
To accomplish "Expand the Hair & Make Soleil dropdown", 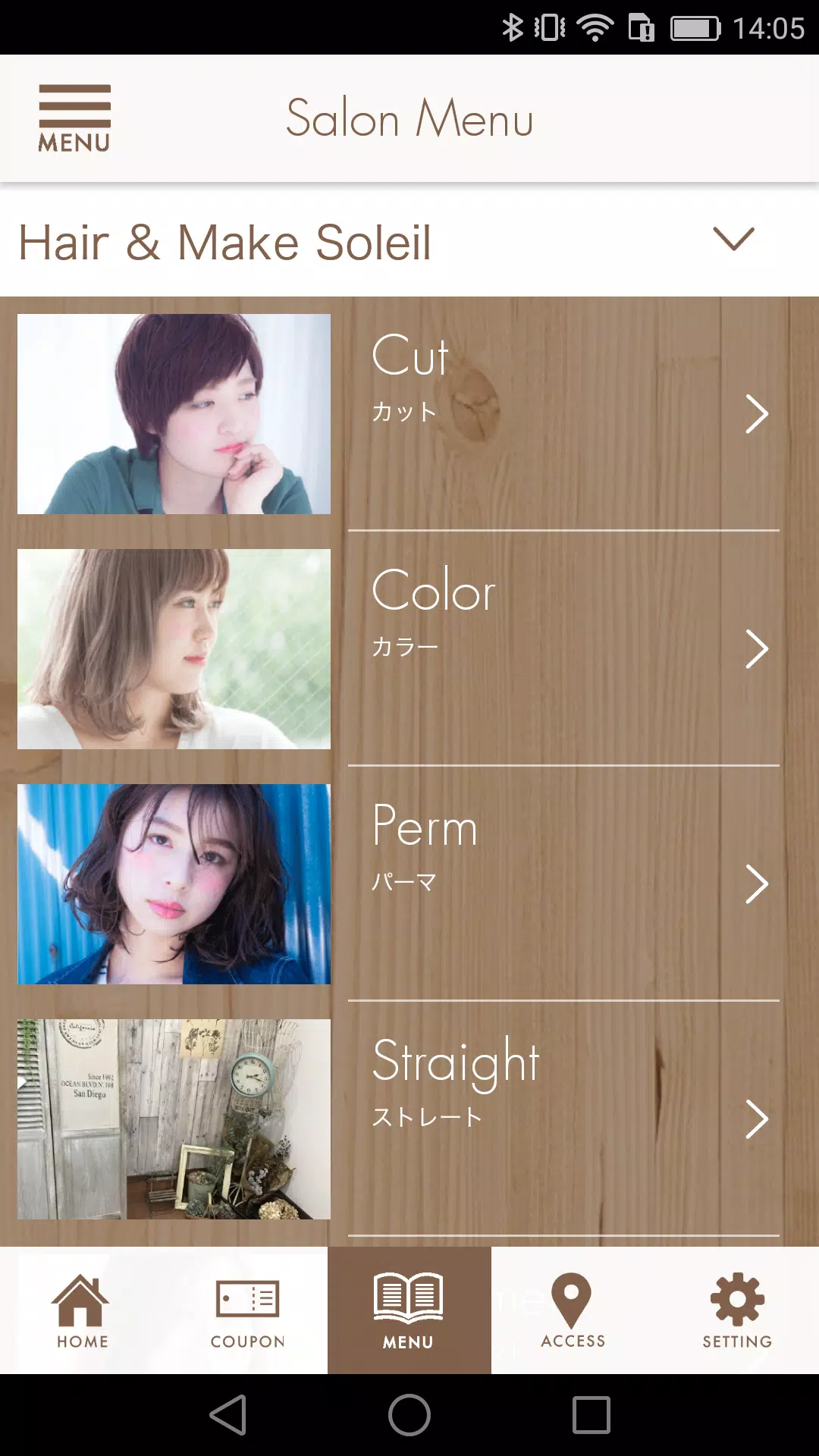I will pos(733,240).
